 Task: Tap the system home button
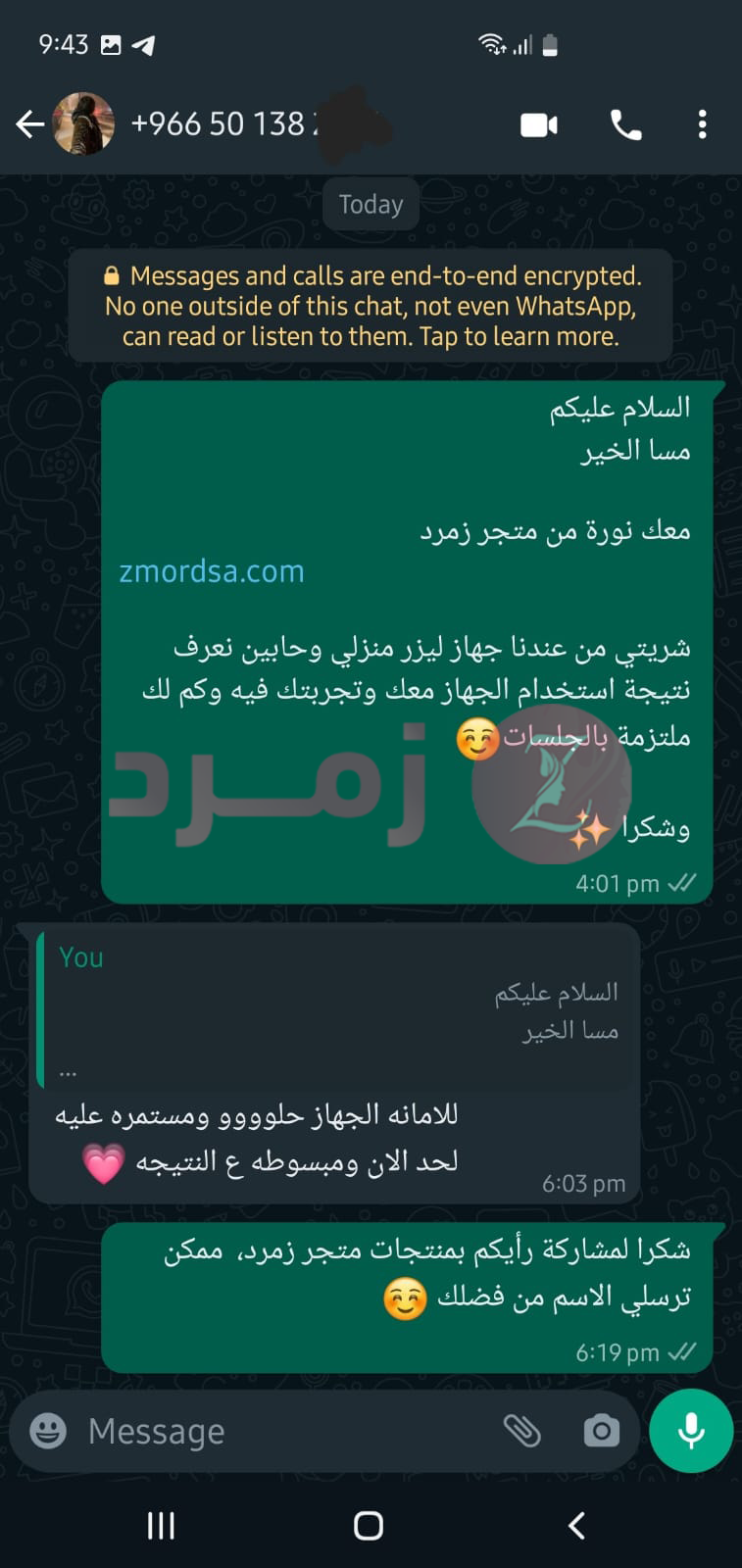pyautogui.click(x=369, y=1525)
